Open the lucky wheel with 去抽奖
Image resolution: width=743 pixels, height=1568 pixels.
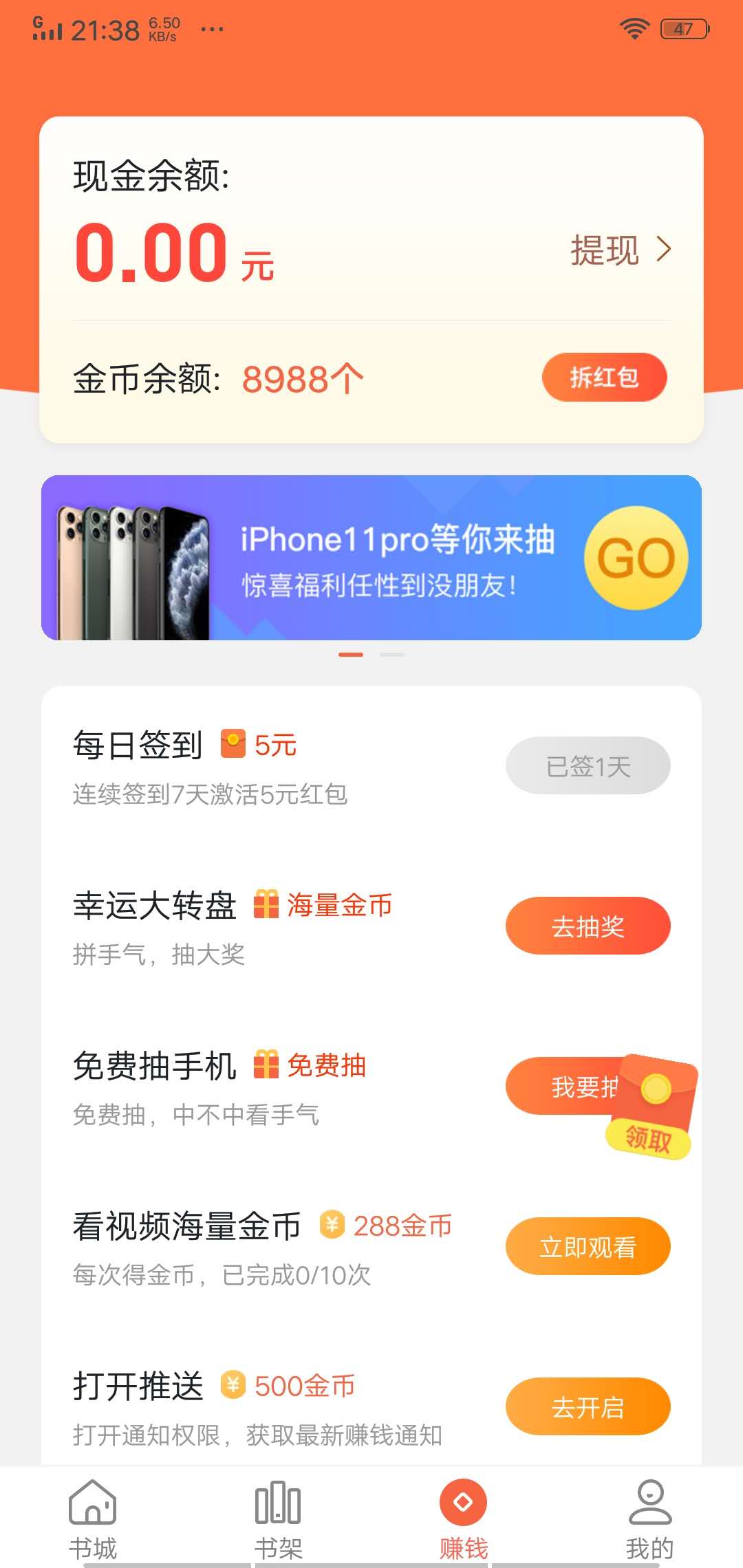[588, 926]
